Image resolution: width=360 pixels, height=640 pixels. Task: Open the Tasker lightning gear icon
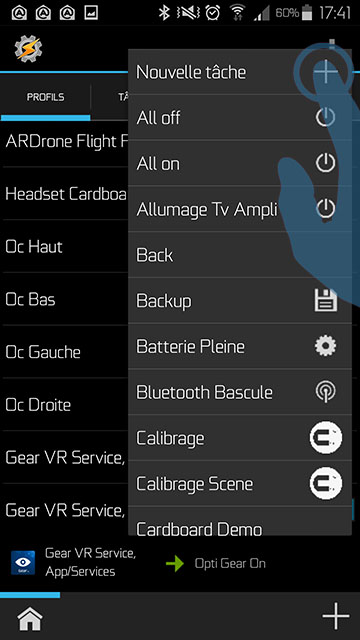[28, 49]
